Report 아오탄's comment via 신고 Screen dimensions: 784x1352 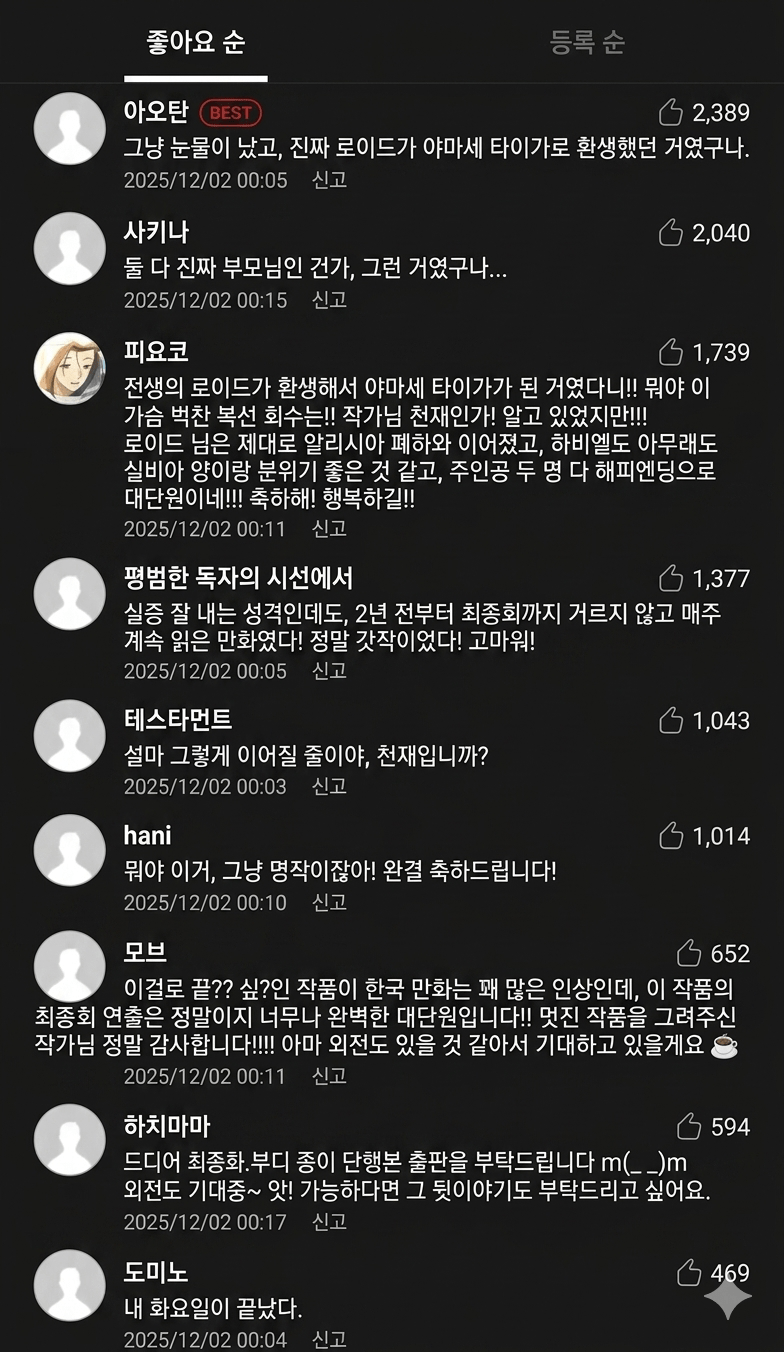[329, 180]
